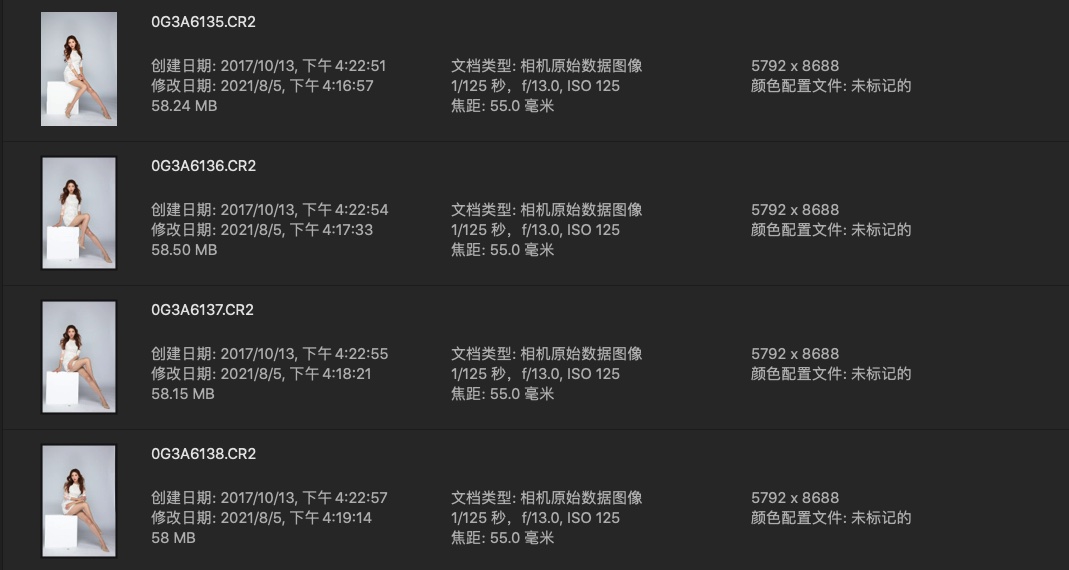This screenshot has width=1069, height=570.
Task: Select the file 0G3A6135.CR2
Action: coord(203,22)
